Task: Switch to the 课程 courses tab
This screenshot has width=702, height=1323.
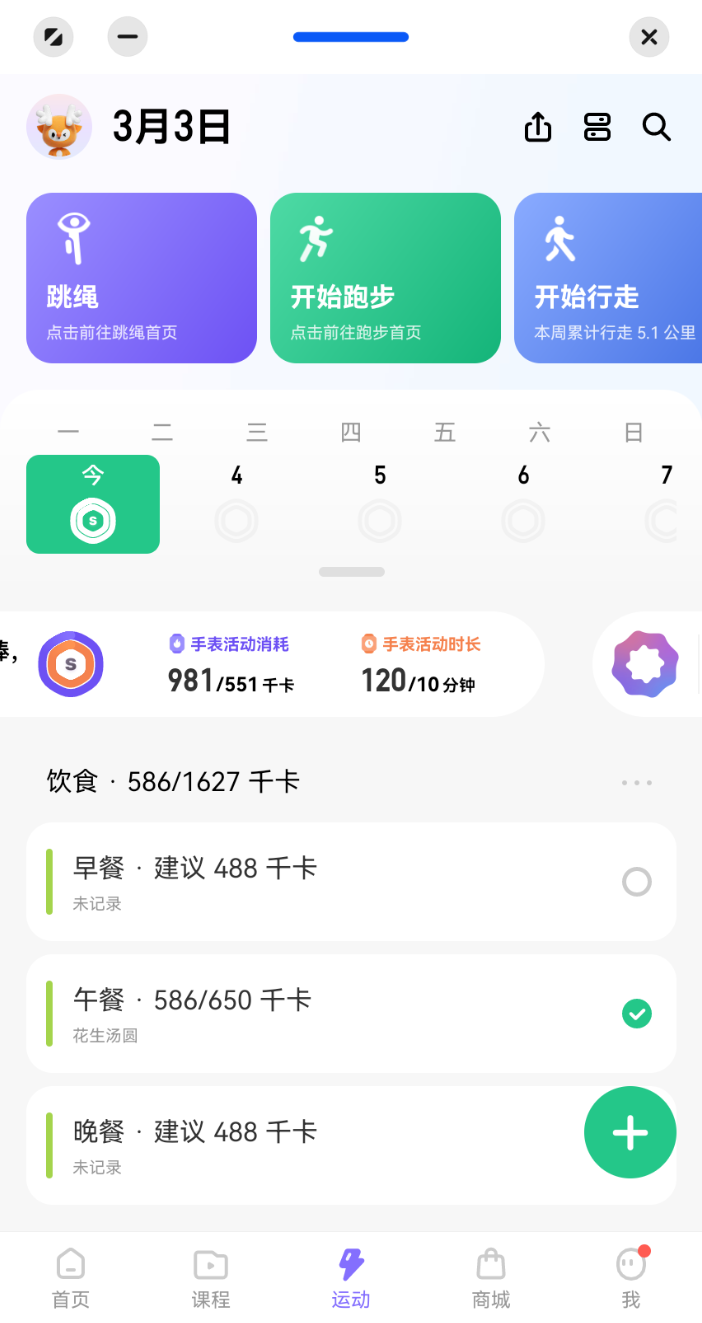Action: [210, 1278]
